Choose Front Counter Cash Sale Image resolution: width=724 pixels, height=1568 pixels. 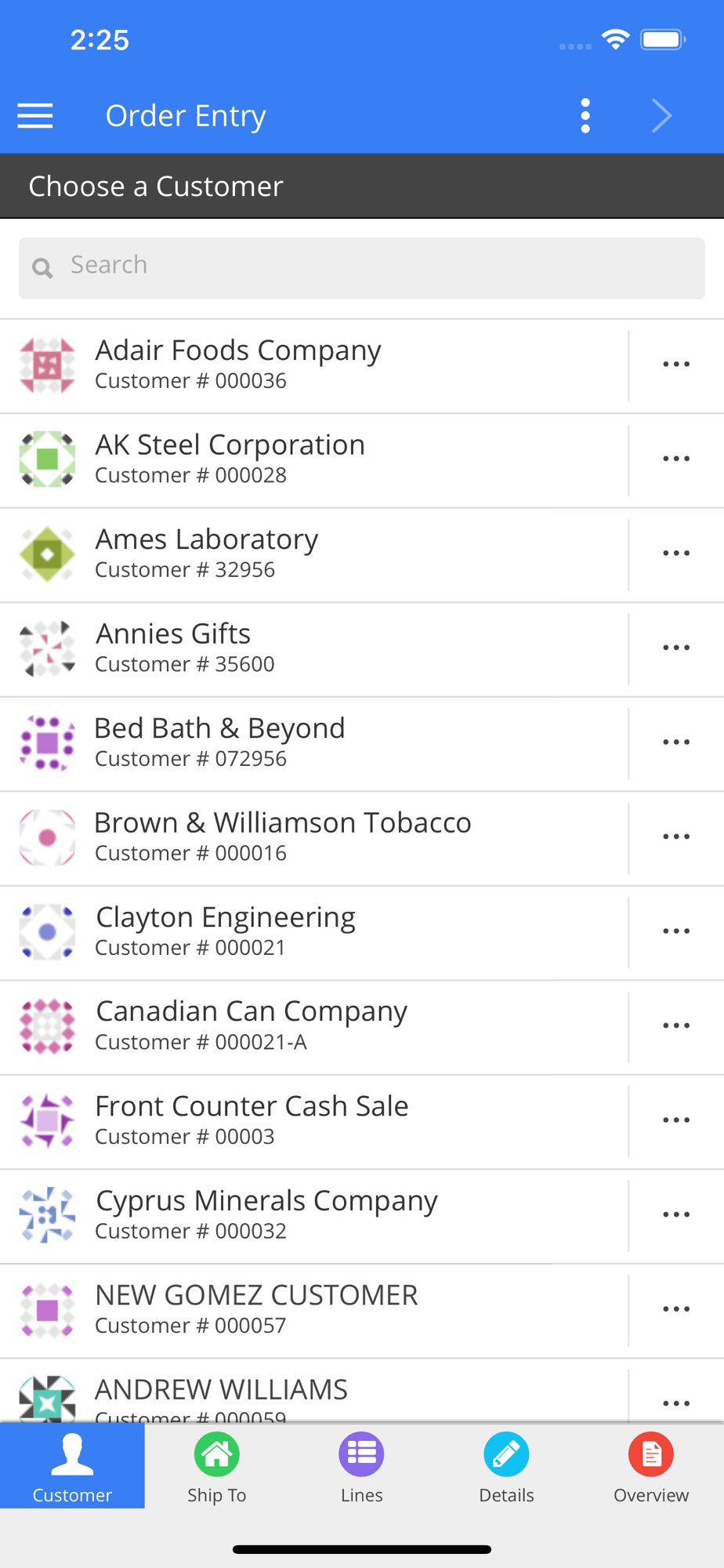pyautogui.click(x=314, y=1122)
